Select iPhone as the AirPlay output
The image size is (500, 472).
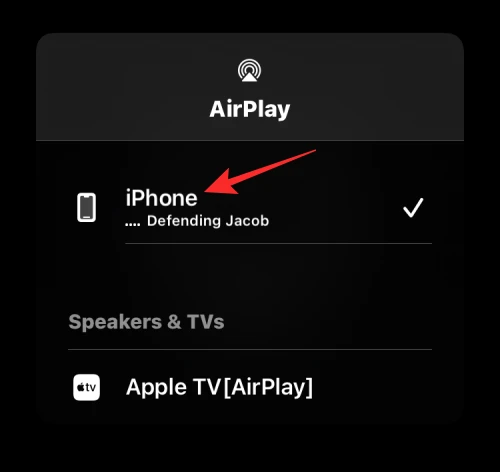click(x=250, y=207)
